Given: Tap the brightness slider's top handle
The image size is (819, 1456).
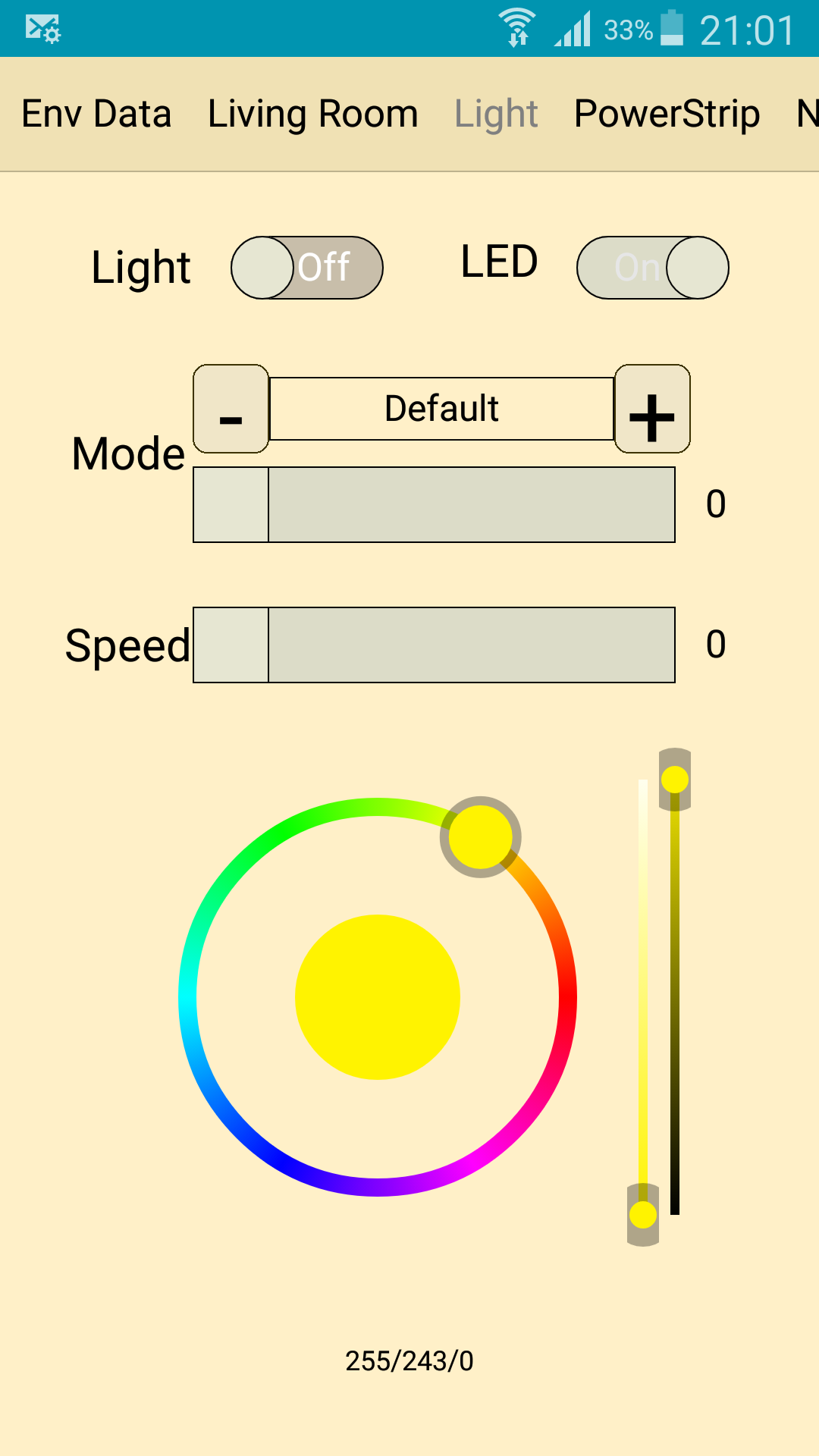Looking at the screenshot, I should pyautogui.click(x=675, y=780).
